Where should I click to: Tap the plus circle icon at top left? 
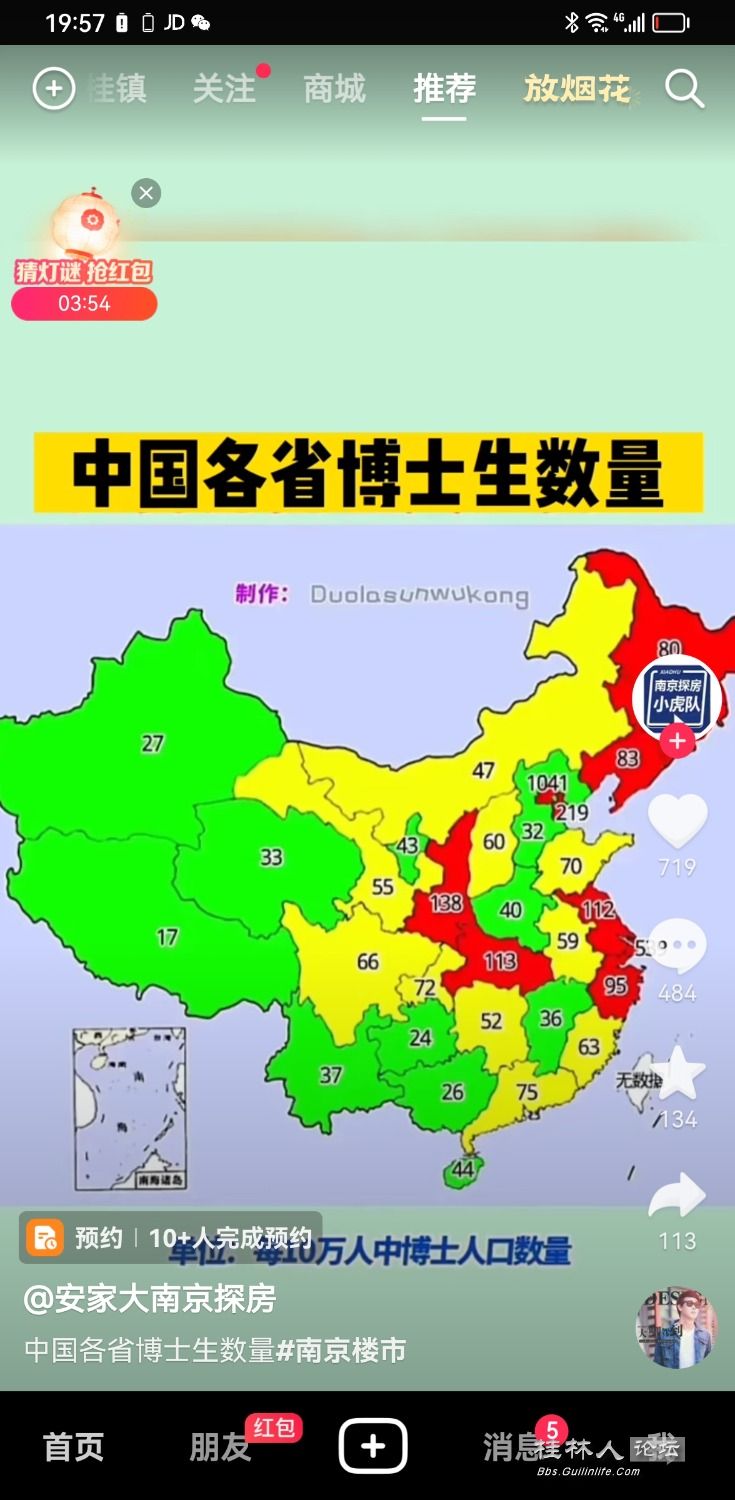(x=54, y=89)
